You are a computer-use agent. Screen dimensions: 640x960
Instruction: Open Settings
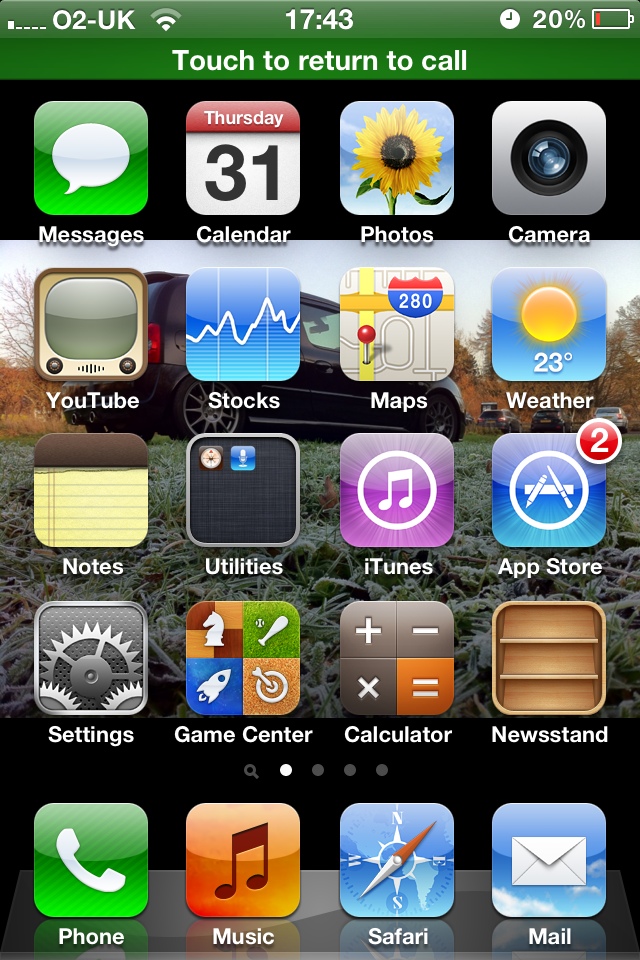pos(91,658)
